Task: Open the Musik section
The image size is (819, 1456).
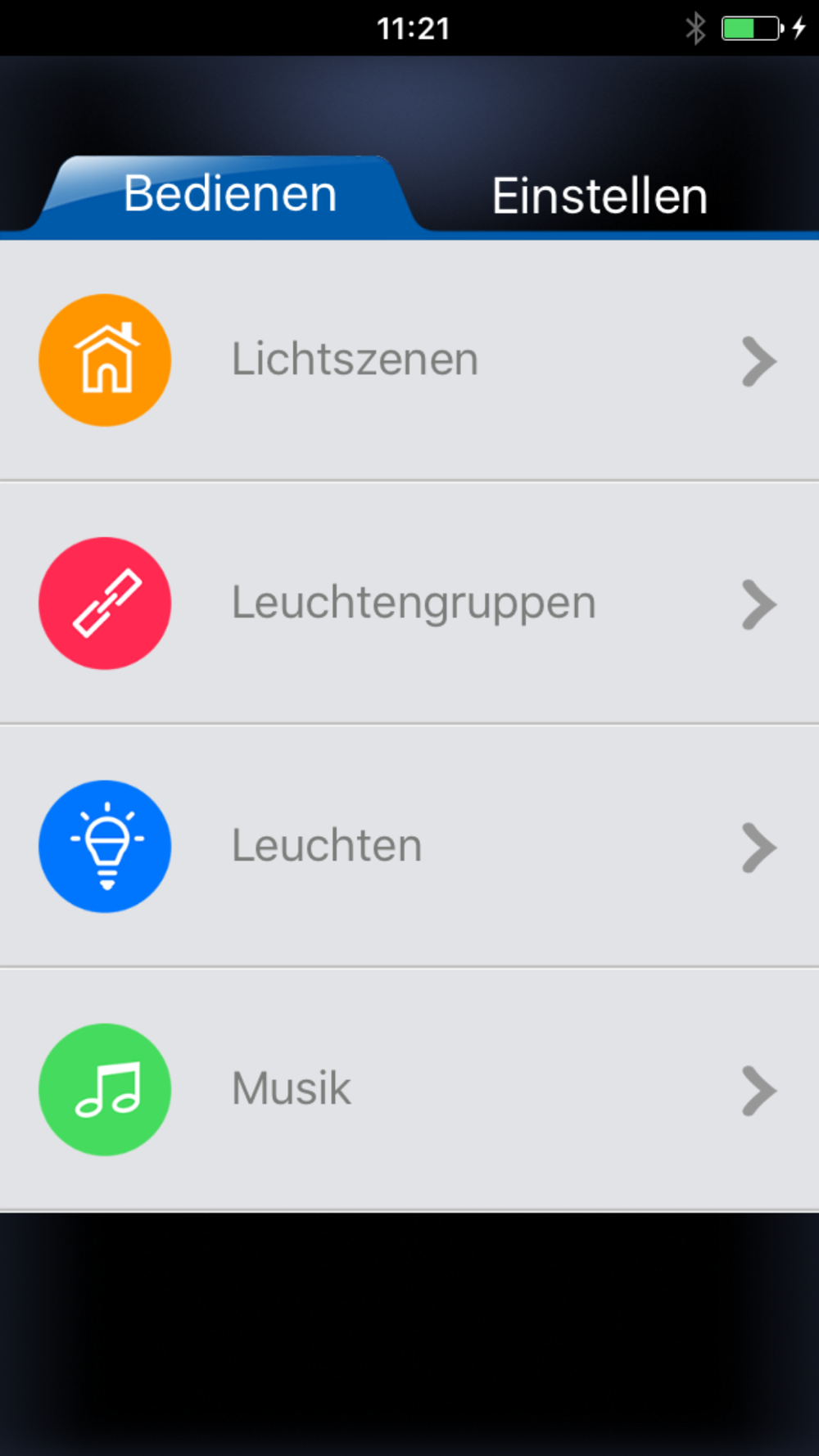Action: pos(409,1089)
